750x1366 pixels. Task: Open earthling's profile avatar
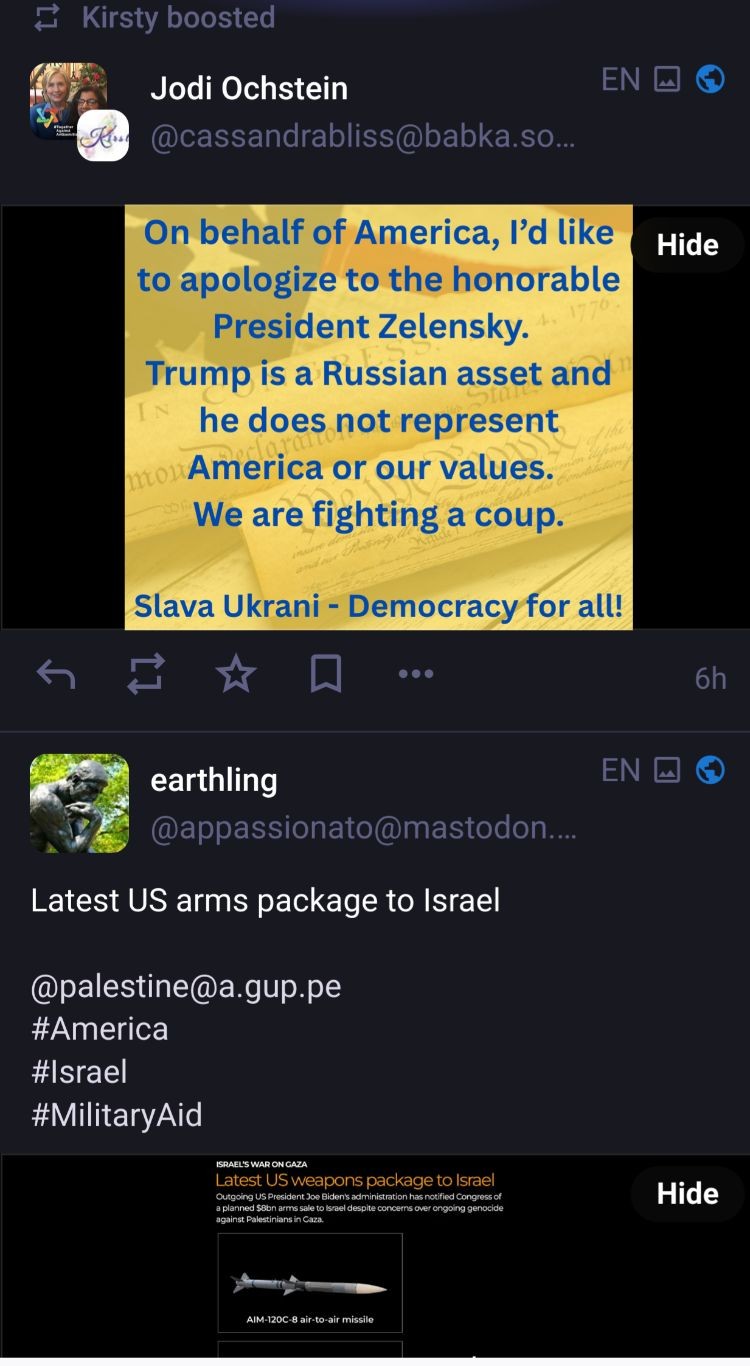click(x=80, y=803)
